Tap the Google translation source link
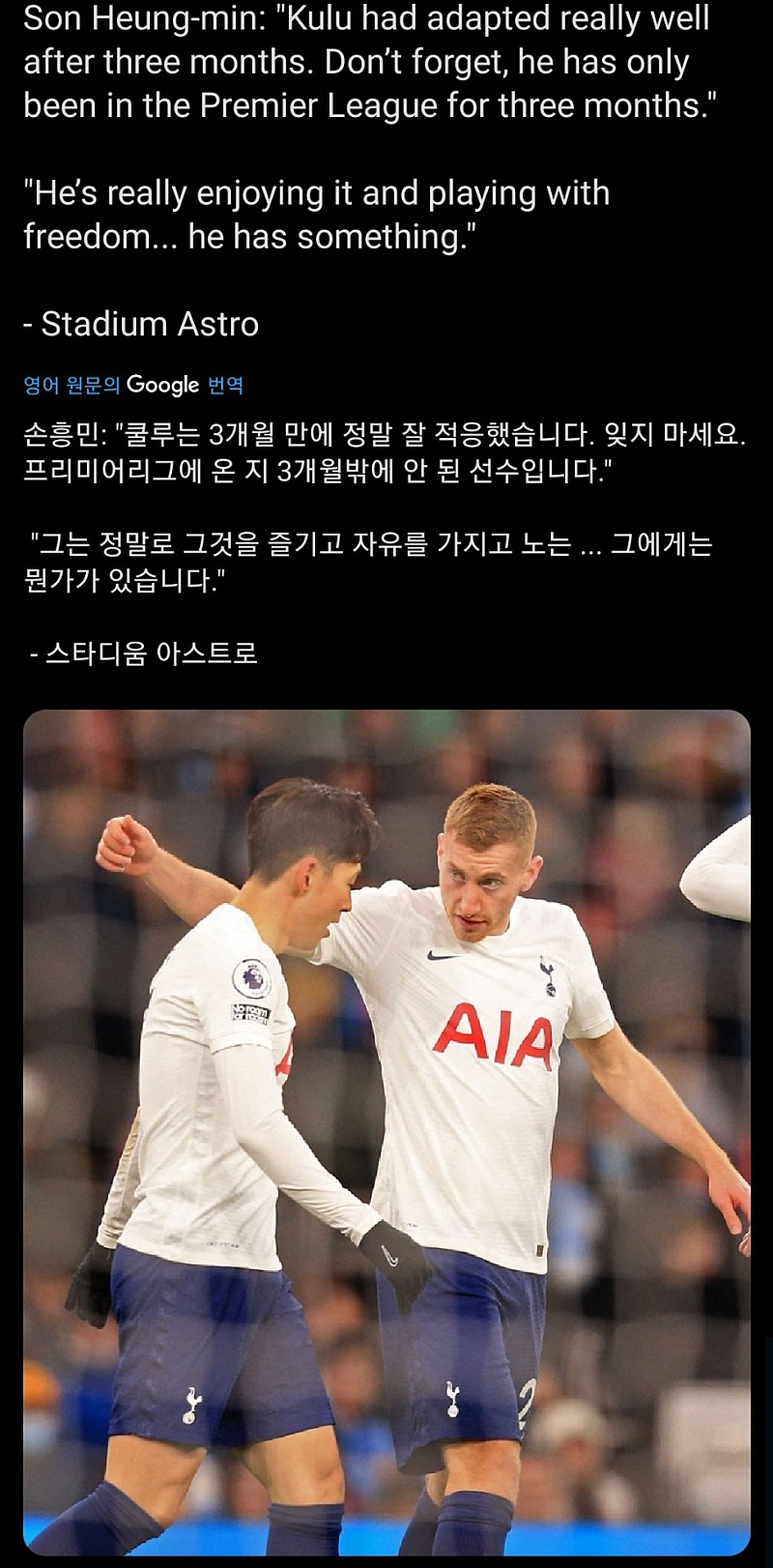Viewport: 773px width, 1568px height. point(133,385)
